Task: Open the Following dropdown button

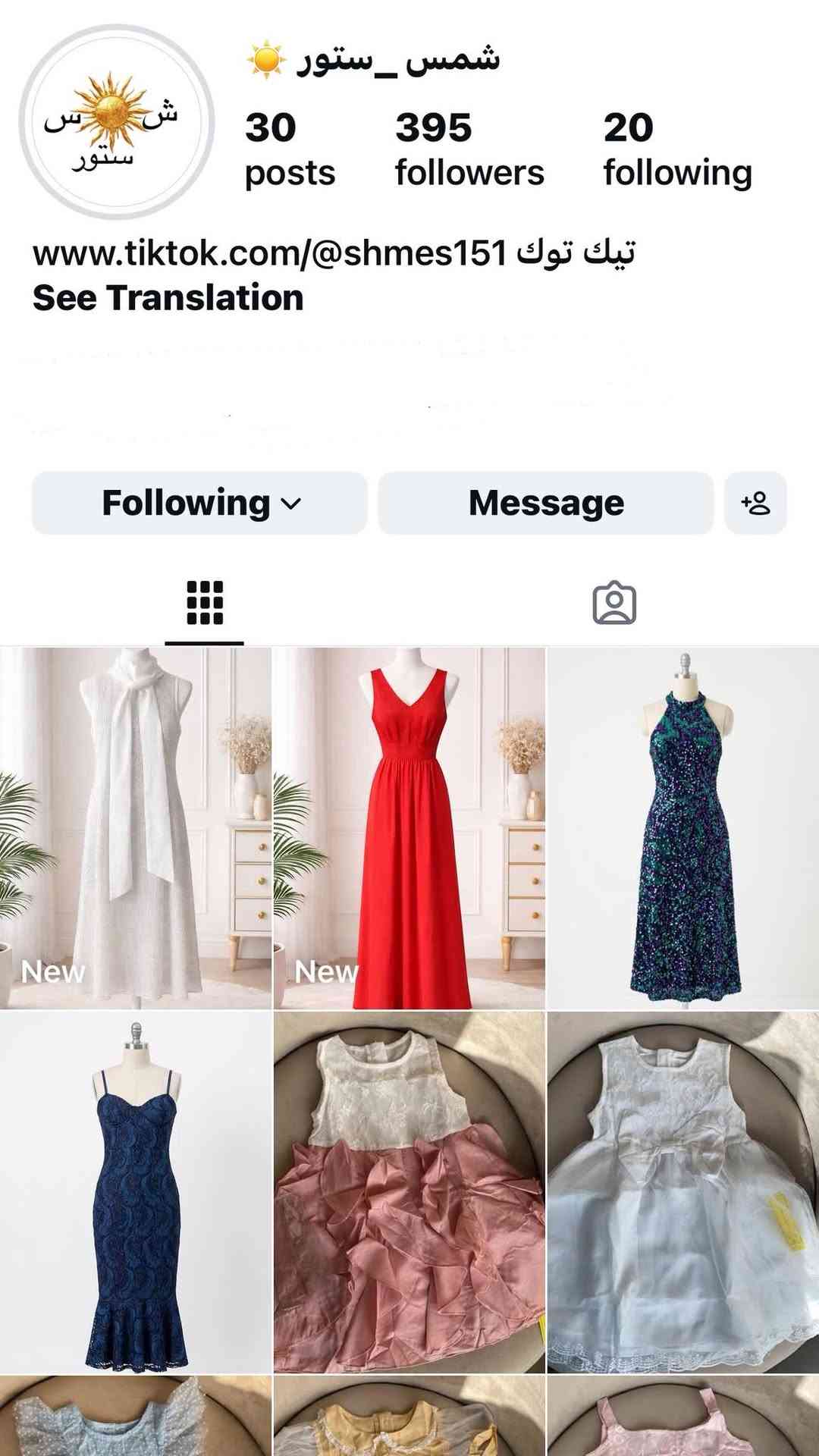Action: point(199,504)
